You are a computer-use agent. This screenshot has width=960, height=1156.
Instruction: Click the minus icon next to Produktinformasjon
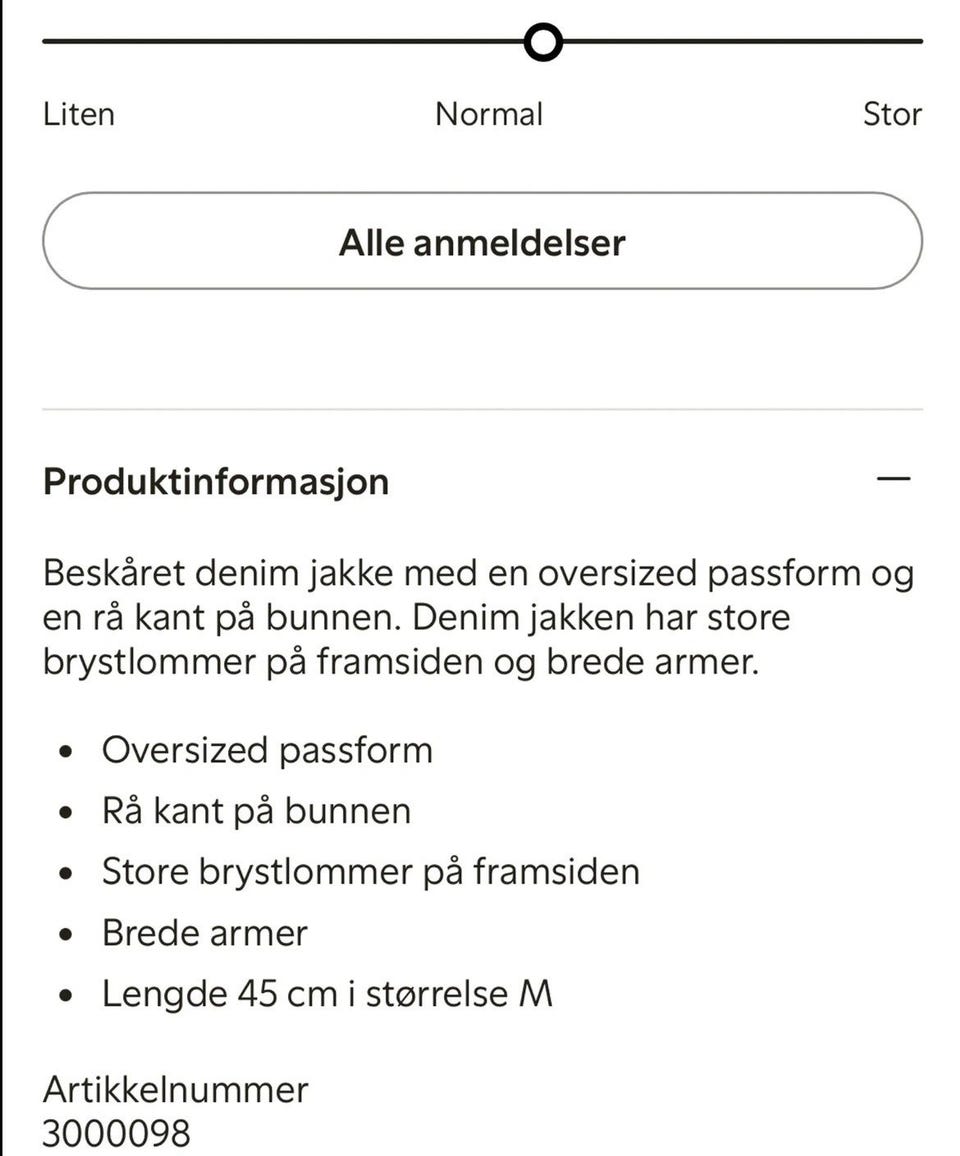pyautogui.click(x=893, y=480)
